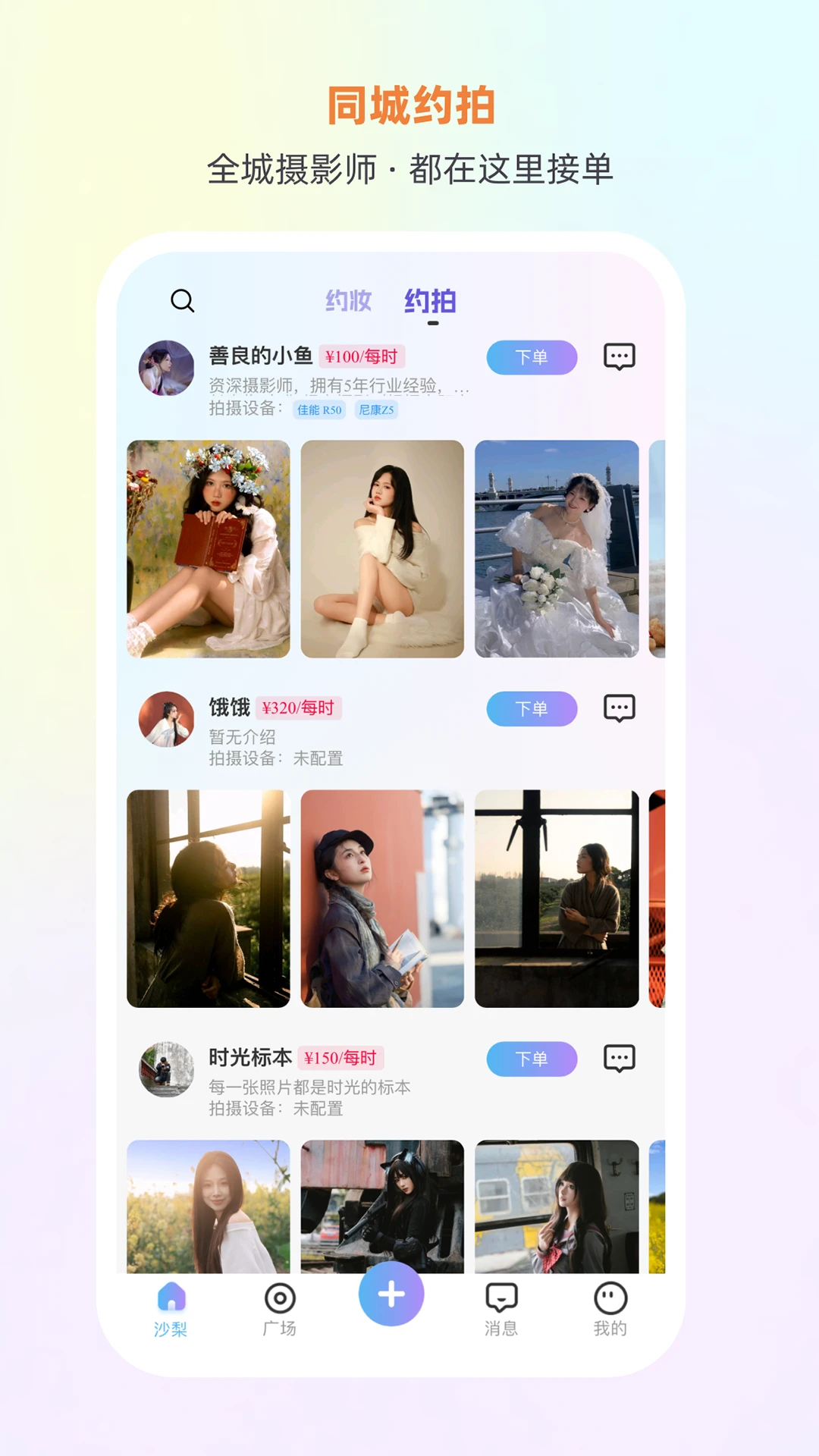Tap the chat bubble next to 善良的小鱼

618,357
